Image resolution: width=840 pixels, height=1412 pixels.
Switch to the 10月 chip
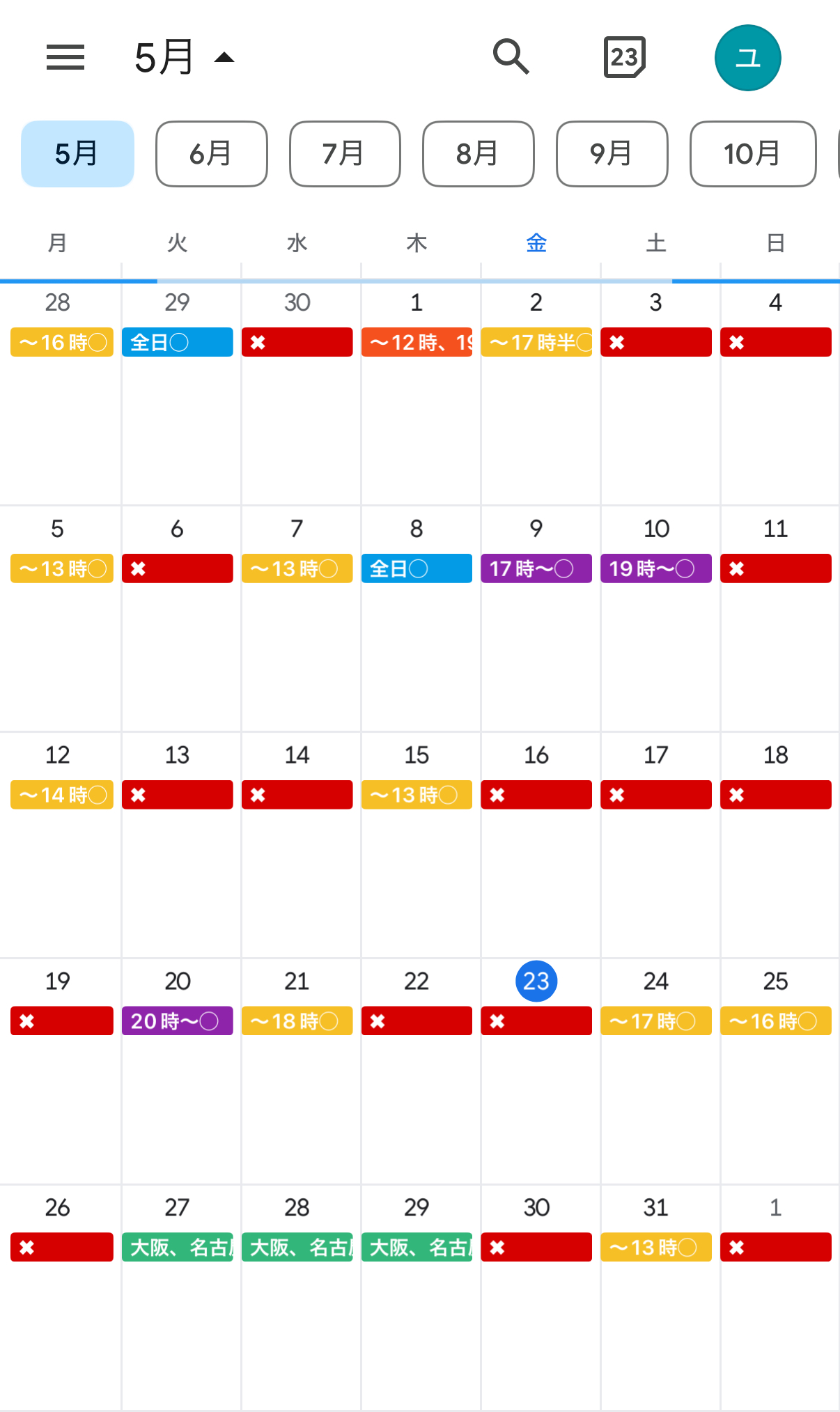coord(753,154)
